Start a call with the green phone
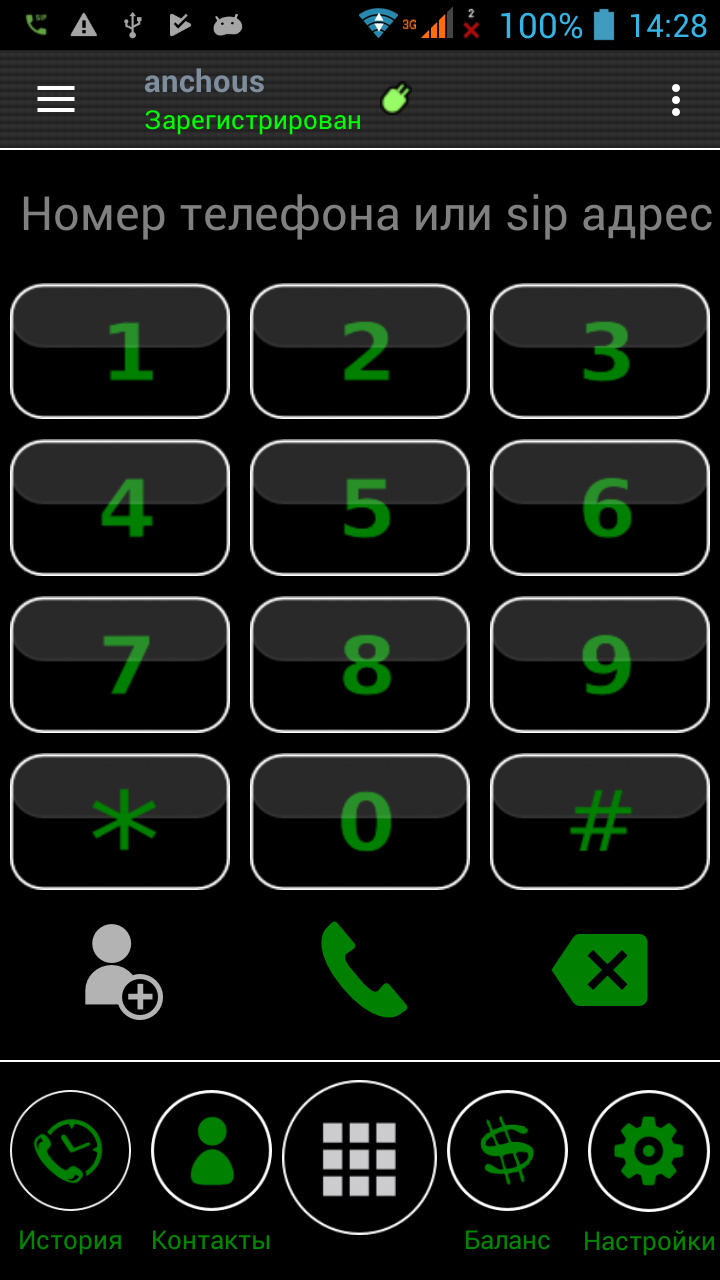This screenshot has width=720, height=1280. point(362,970)
